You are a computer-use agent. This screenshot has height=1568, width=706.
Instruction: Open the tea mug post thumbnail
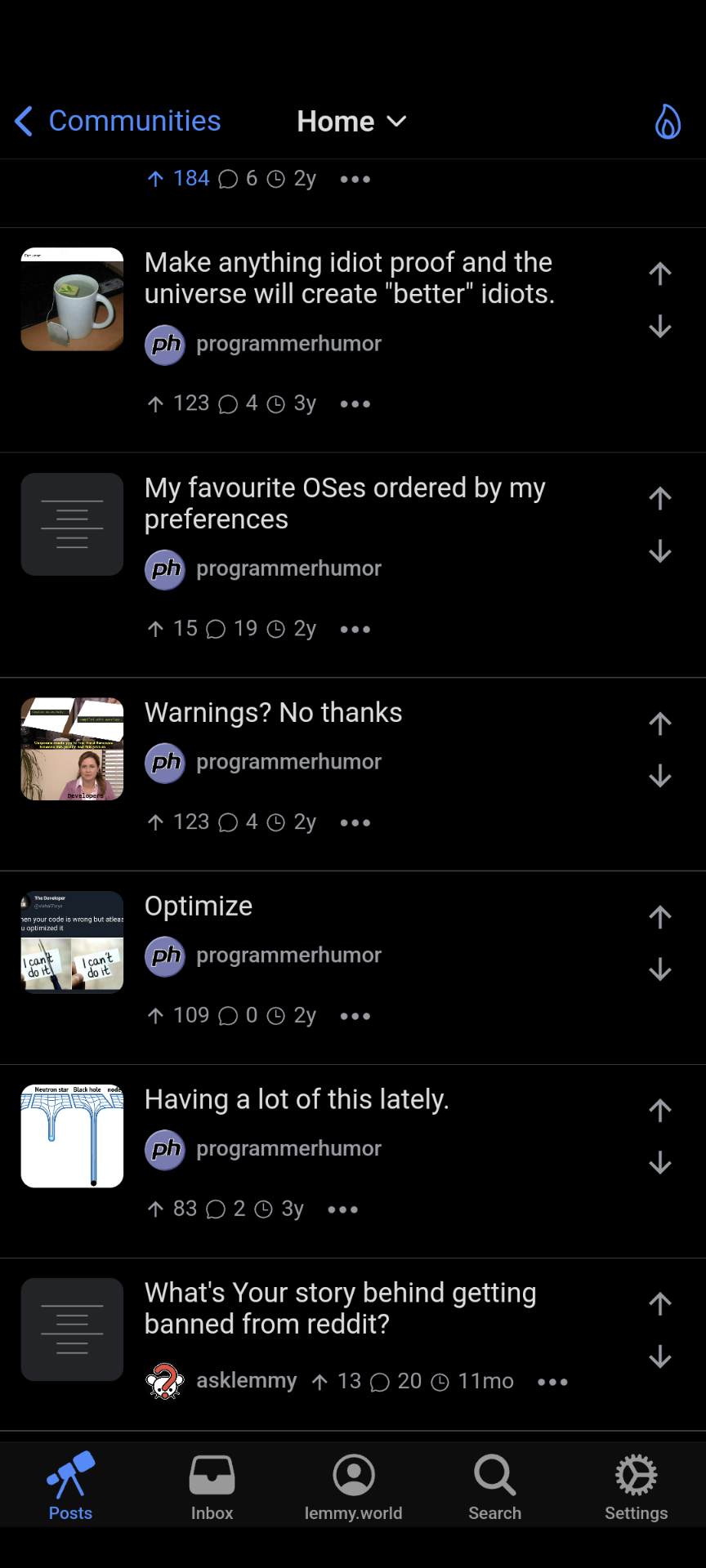72,299
